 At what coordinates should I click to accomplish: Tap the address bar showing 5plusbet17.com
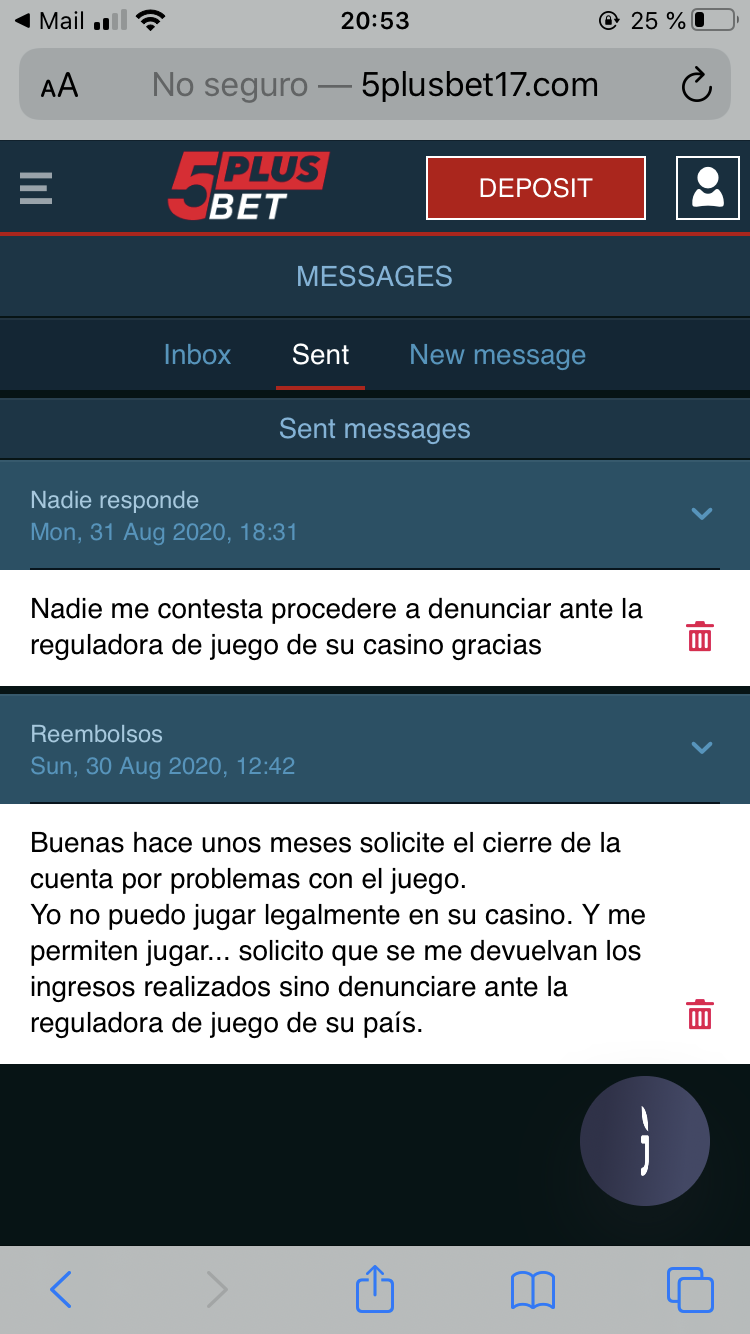[x=375, y=85]
